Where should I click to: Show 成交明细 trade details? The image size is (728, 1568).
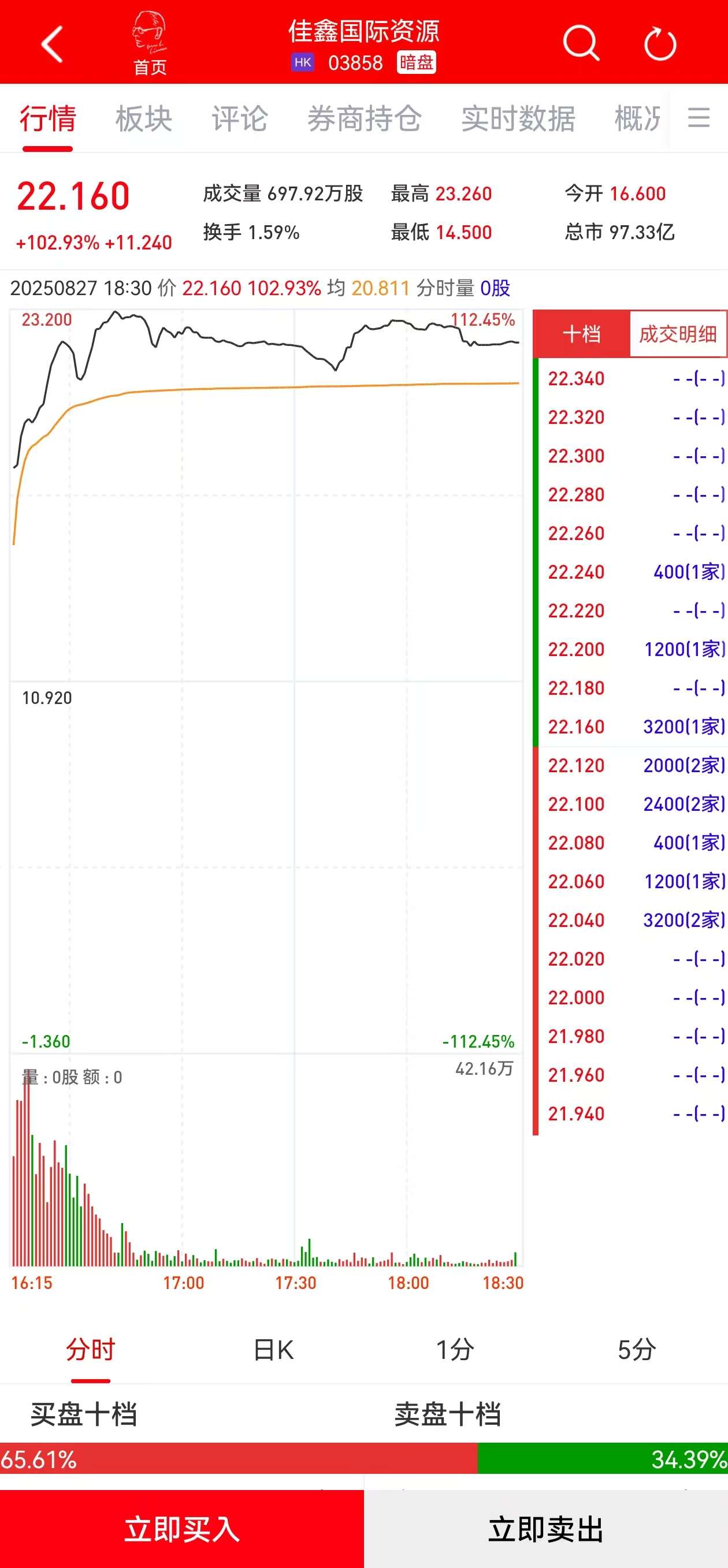677,334
